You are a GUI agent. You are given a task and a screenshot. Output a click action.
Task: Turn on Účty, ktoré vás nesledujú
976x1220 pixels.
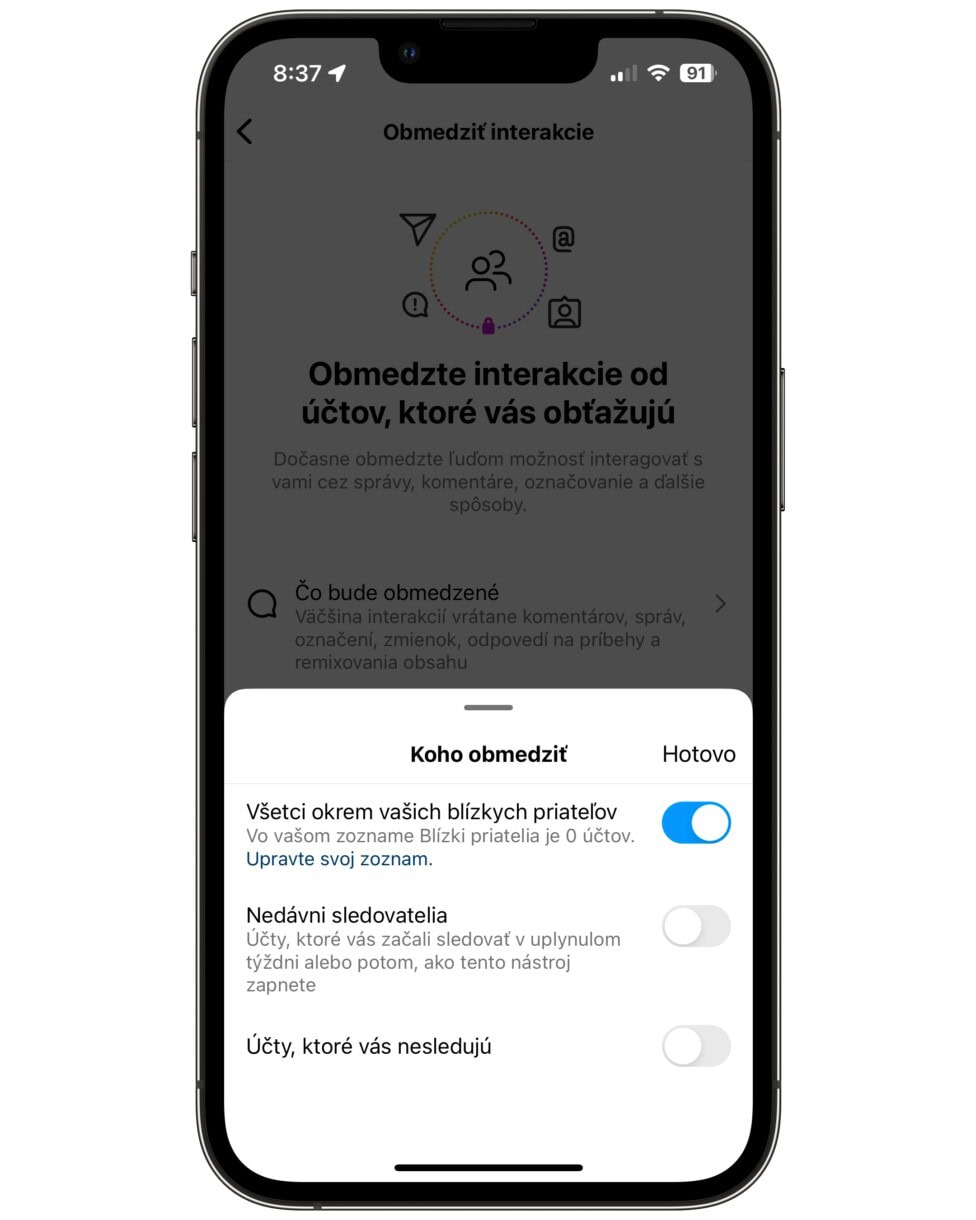pyautogui.click(x=696, y=1047)
